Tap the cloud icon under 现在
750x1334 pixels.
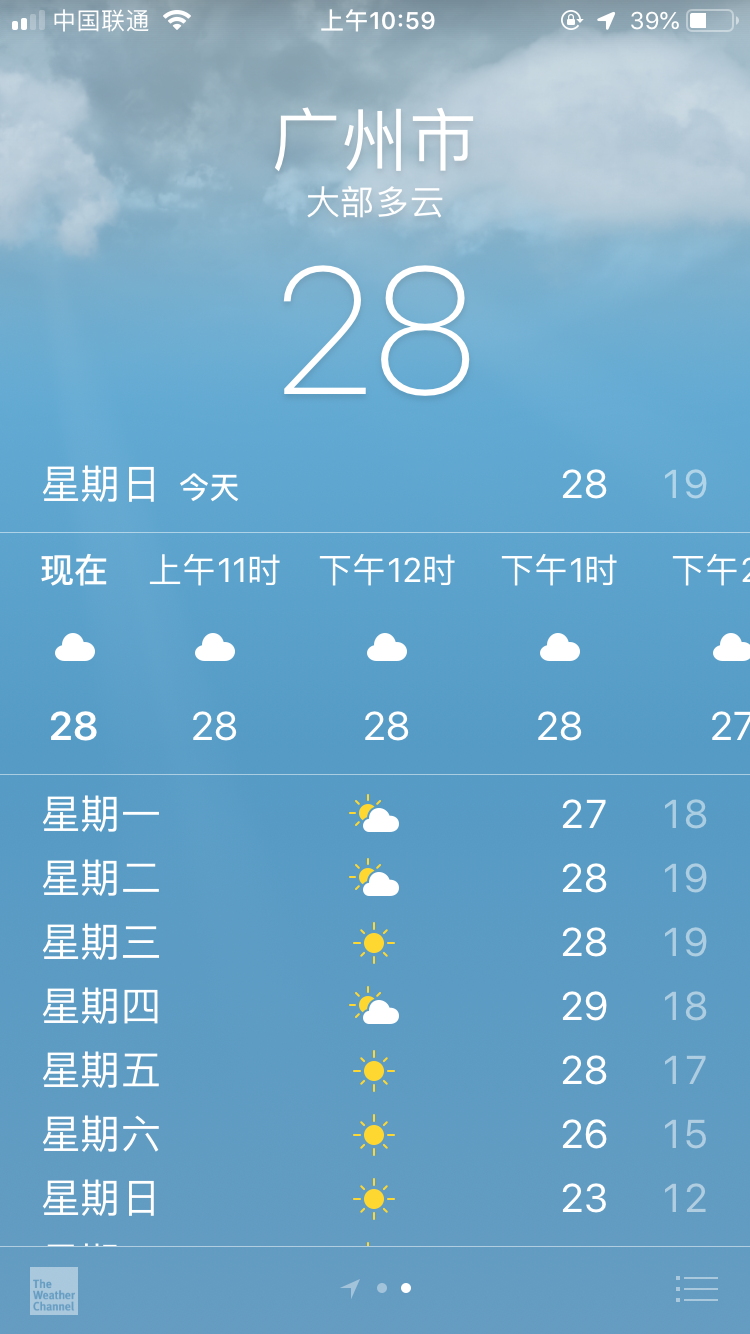coord(73,647)
